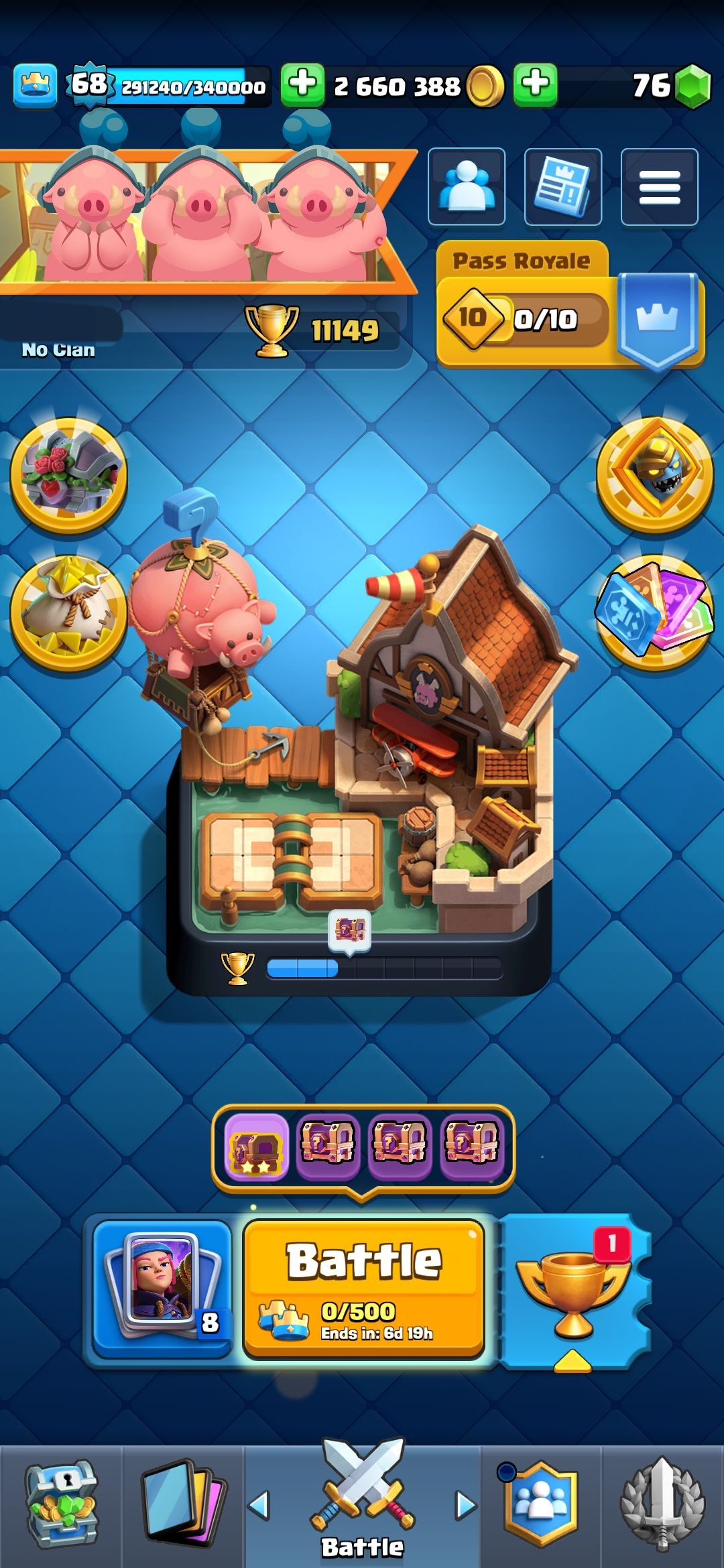Open the starred lucky chest slot
This screenshot has width=724, height=1568.
point(256,1147)
